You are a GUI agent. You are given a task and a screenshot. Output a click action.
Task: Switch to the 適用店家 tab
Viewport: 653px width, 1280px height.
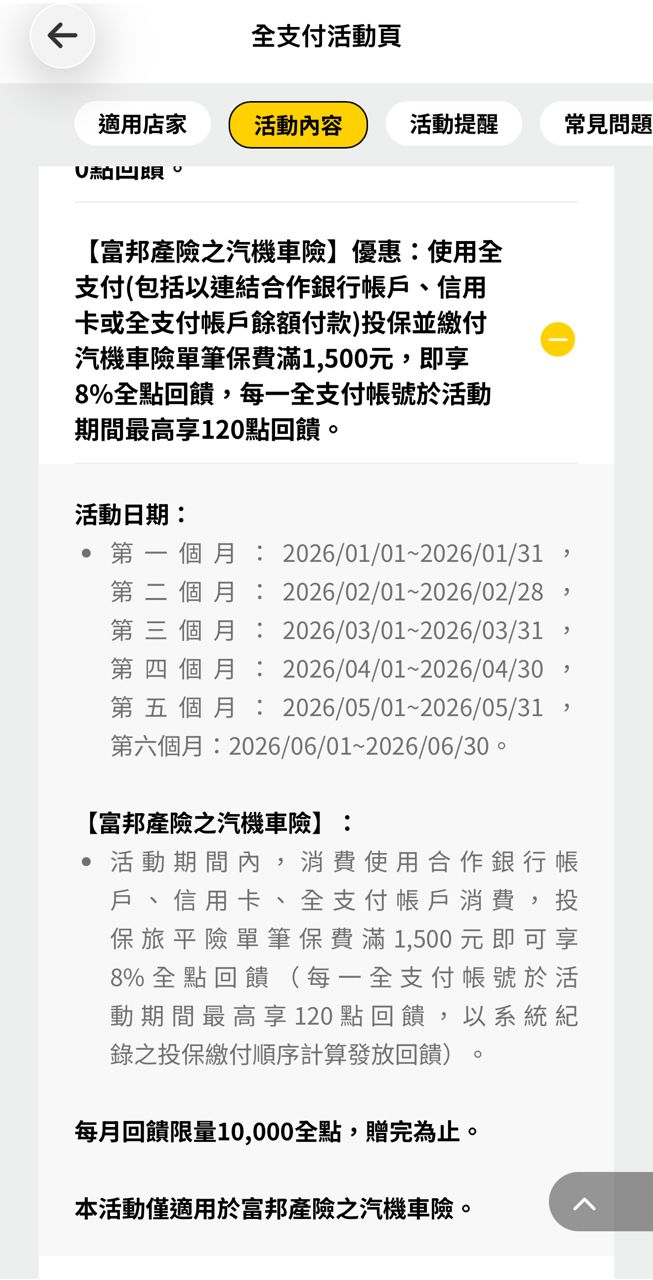pos(142,124)
